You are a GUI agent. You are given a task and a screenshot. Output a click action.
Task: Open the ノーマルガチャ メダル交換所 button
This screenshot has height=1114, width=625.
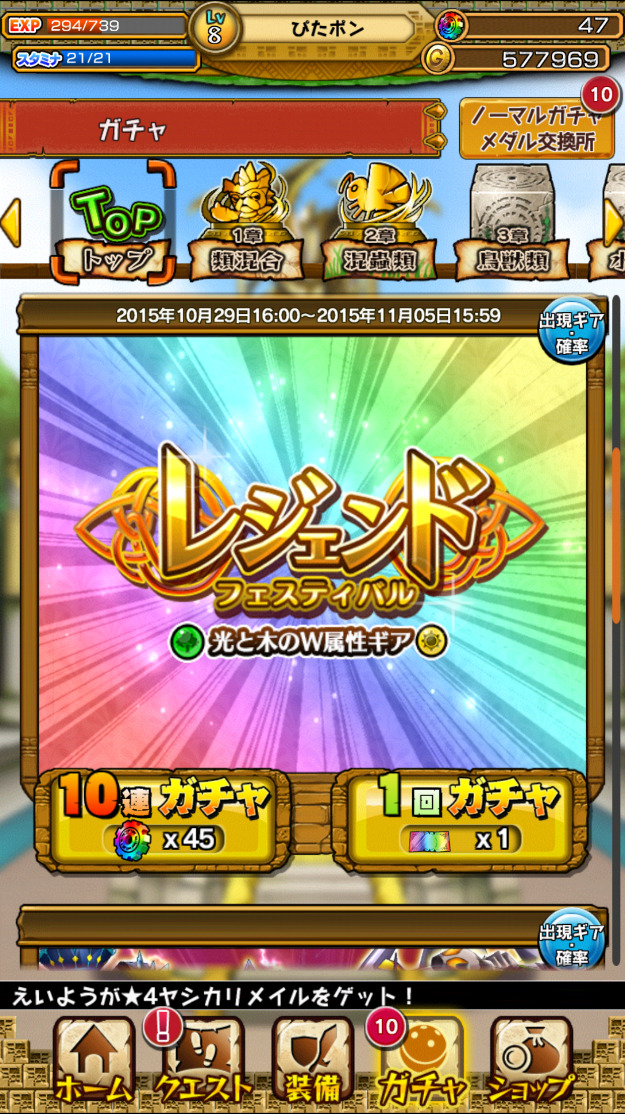pos(535,129)
